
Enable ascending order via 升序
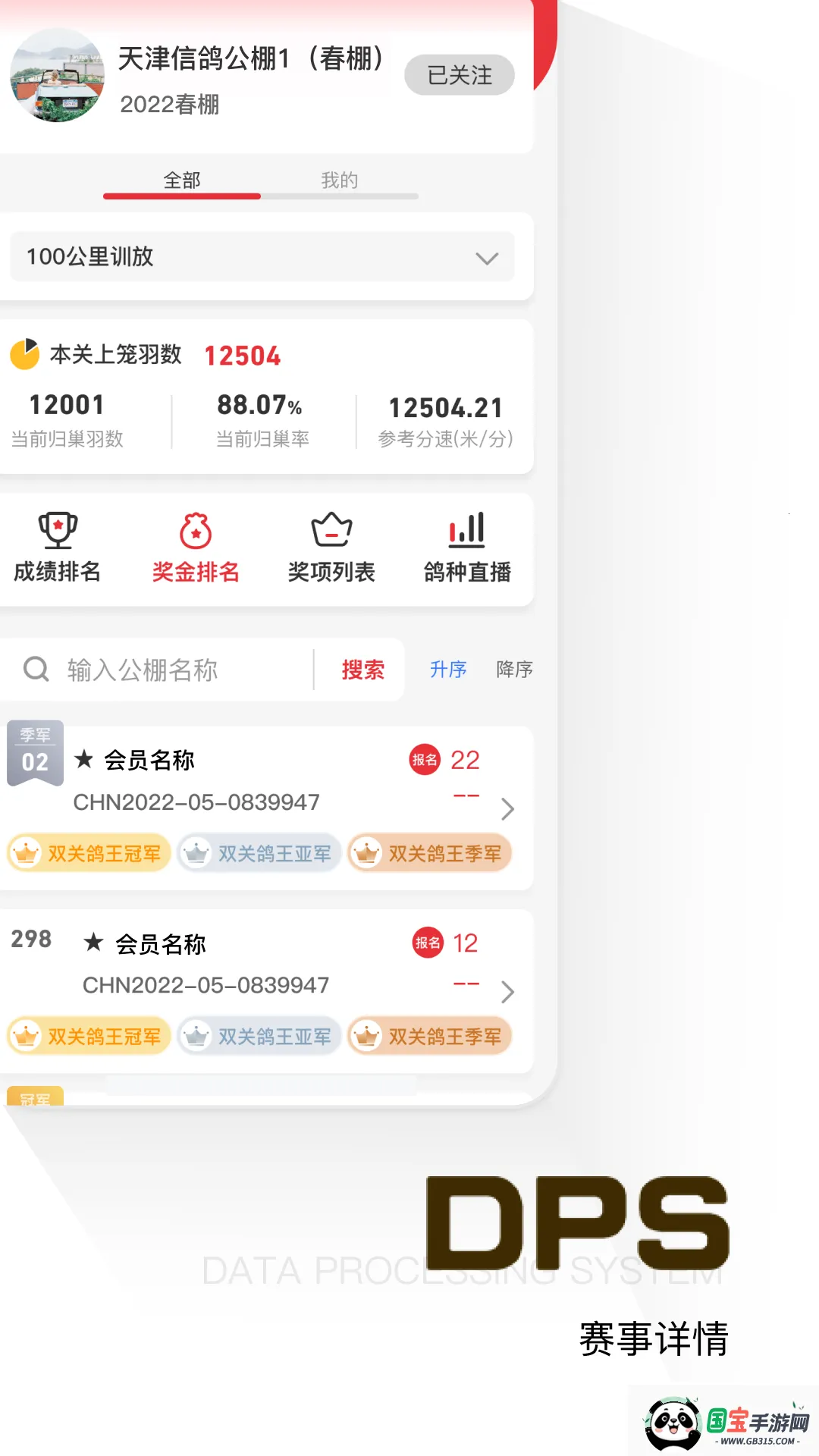pyautogui.click(x=448, y=670)
